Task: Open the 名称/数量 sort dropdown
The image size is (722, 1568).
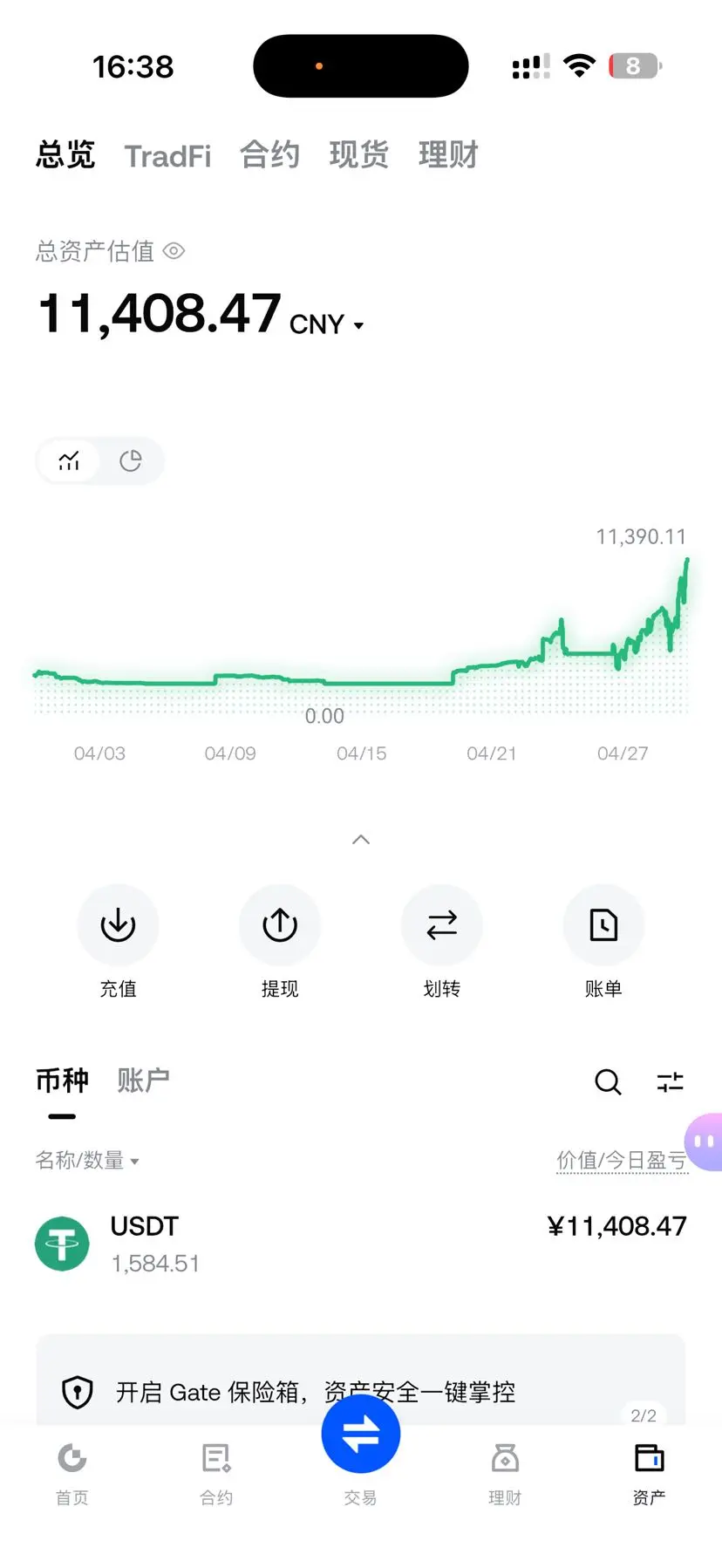Action: [x=87, y=1160]
